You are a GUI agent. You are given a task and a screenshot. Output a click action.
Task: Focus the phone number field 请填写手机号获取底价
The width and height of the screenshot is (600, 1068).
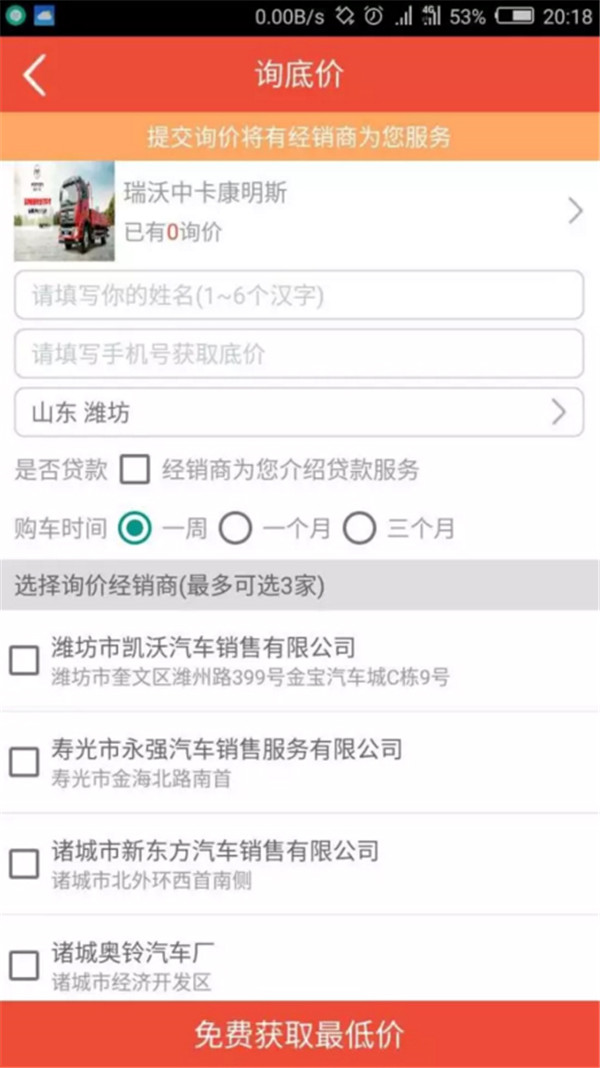point(299,354)
